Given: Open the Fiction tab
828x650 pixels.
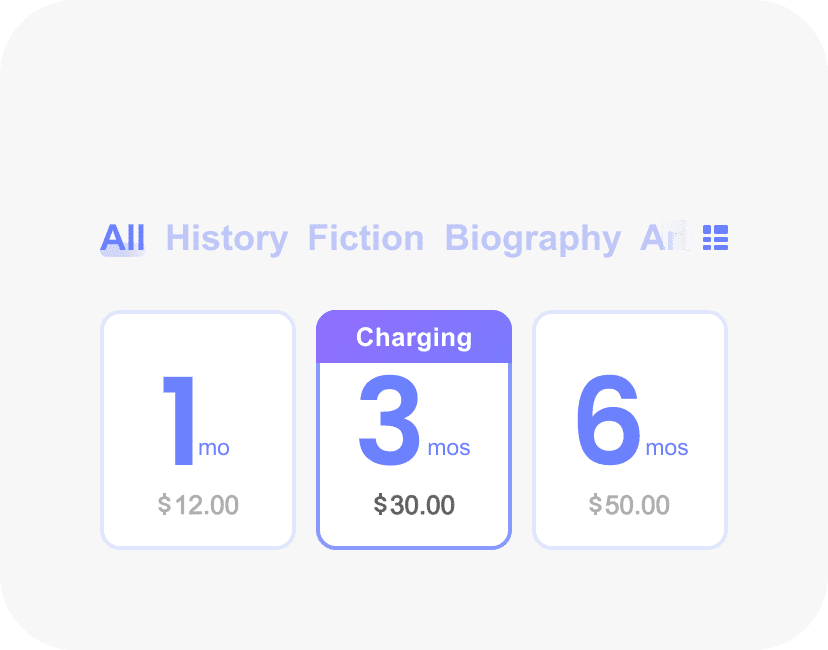Looking at the screenshot, I should pos(365,238).
